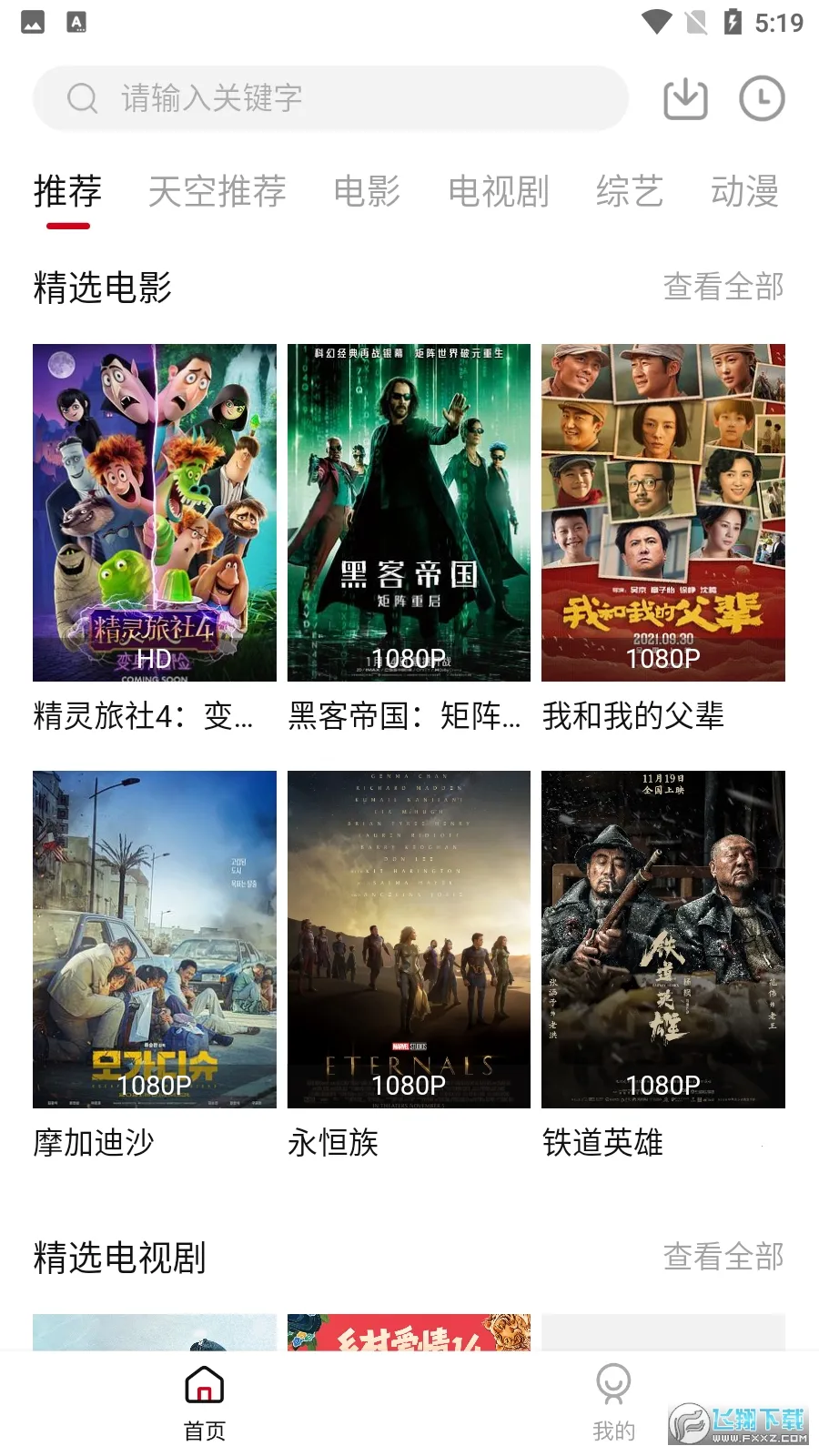Switch to the 天空推荐 tab
This screenshot has width=819, height=1456.
click(217, 192)
